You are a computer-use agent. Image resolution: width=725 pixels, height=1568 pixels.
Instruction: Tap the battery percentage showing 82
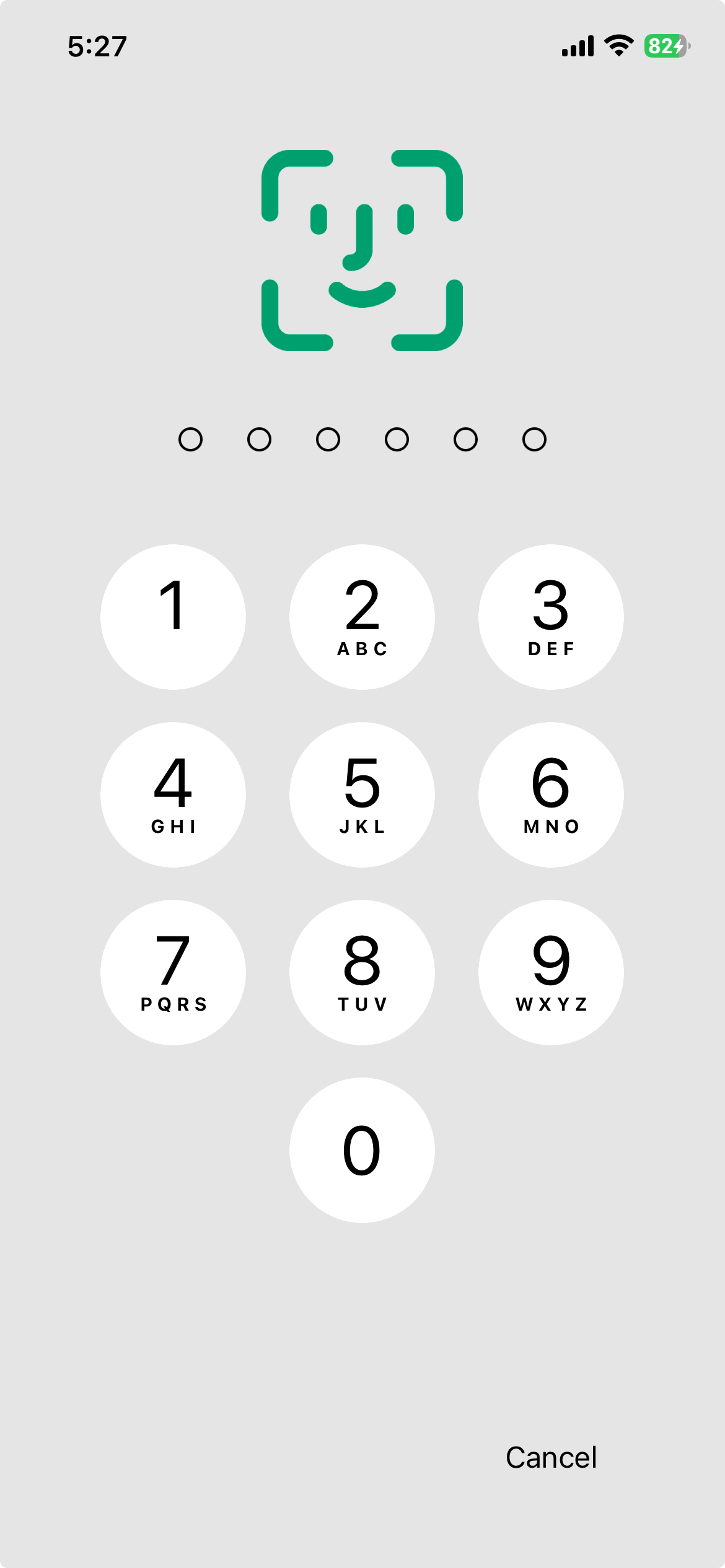(x=661, y=45)
